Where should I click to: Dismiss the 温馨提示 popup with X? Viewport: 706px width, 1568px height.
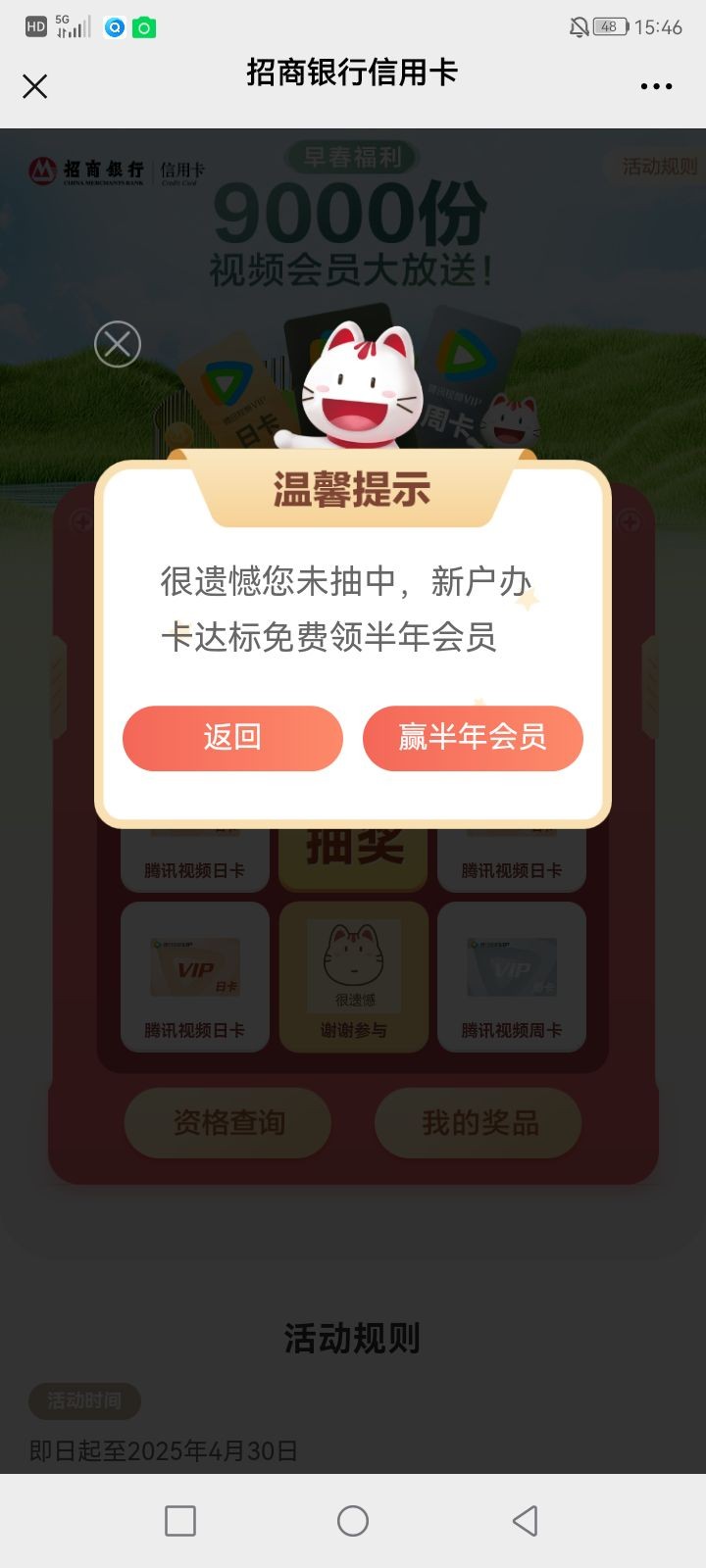point(118,344)
